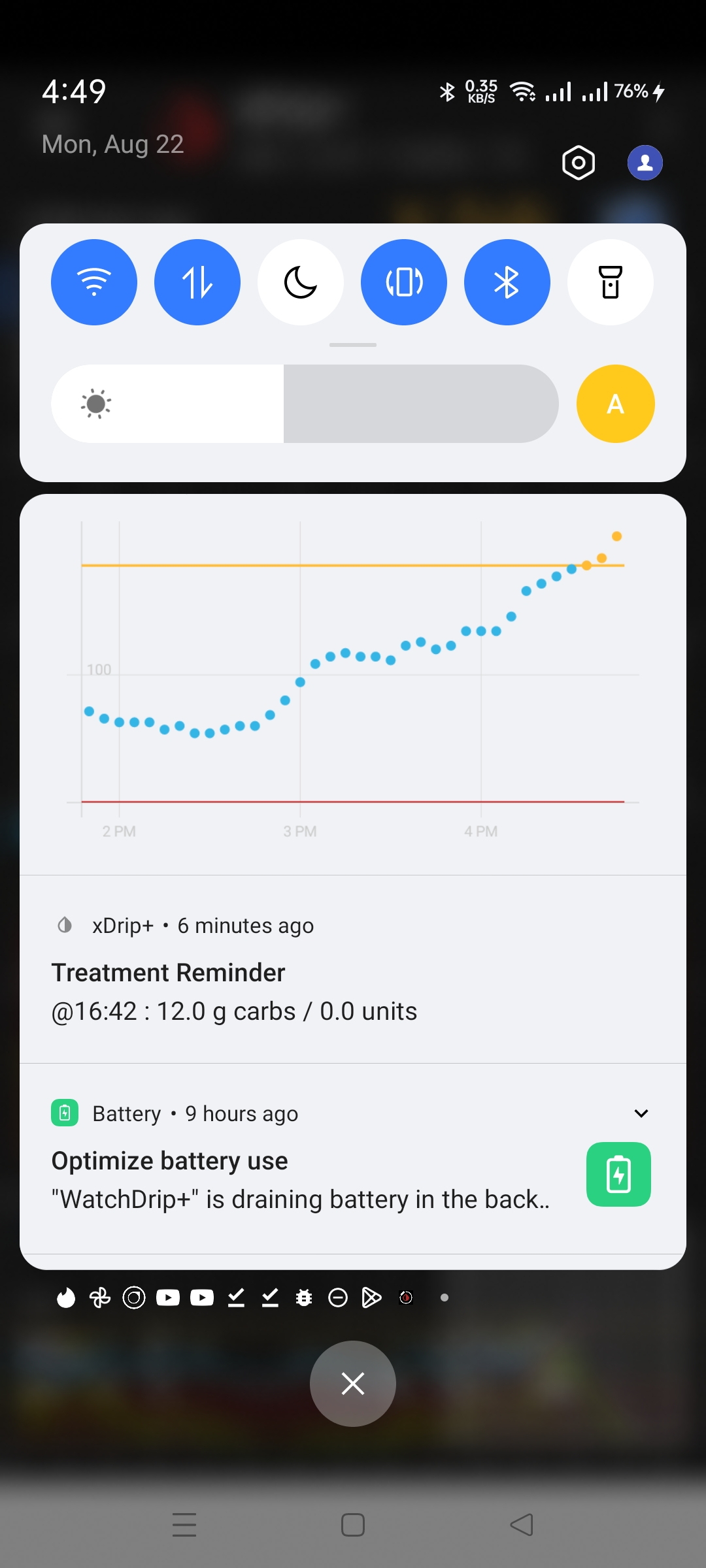Turn off the Wi-Fi quick toggle
Viewport: 706px width, 1568px height.
point(94,282)
